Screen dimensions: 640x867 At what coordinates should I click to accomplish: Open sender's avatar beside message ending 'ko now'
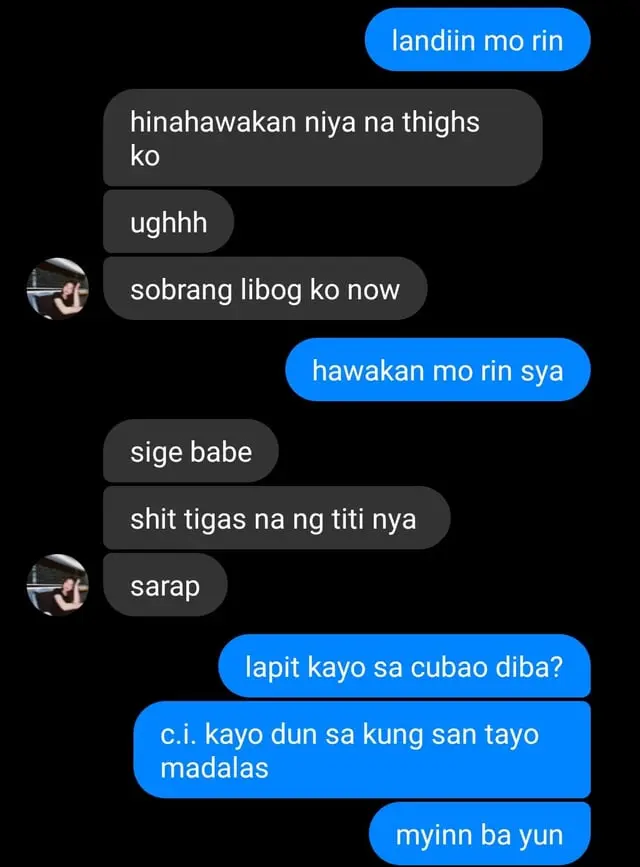58,289
